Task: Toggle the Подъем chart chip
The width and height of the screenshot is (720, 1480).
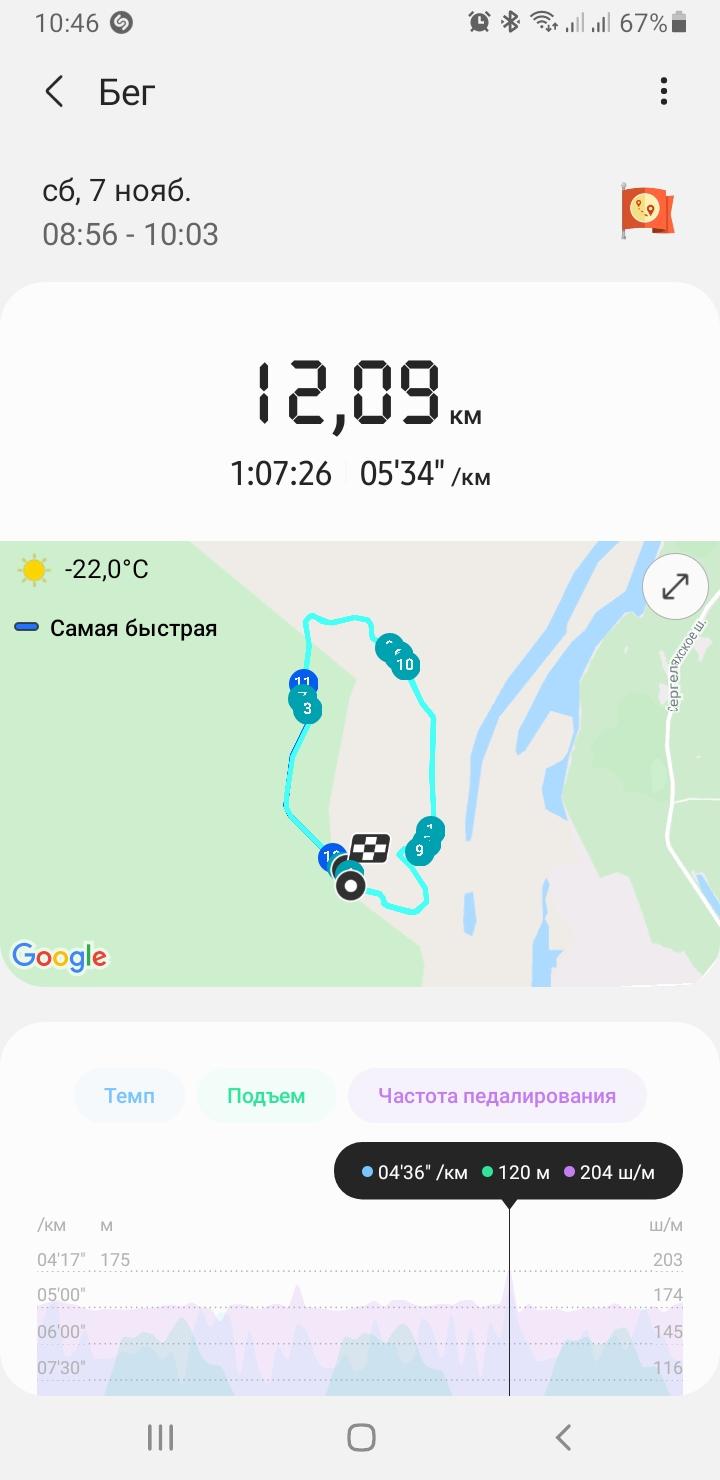Action: pyautogui.click(x=266, y=1096)
